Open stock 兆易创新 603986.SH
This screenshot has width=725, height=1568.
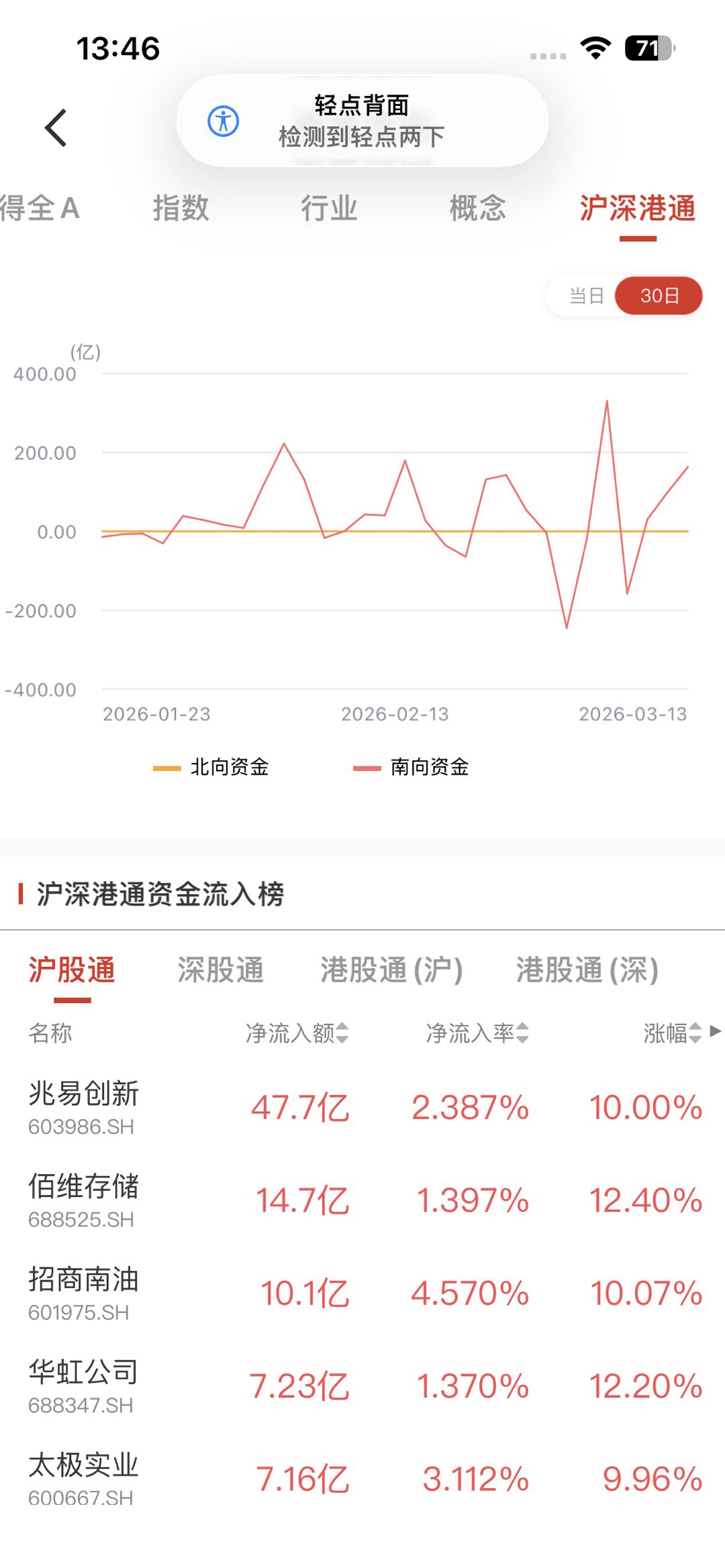pyautogui.click(x=362, y=1107)
